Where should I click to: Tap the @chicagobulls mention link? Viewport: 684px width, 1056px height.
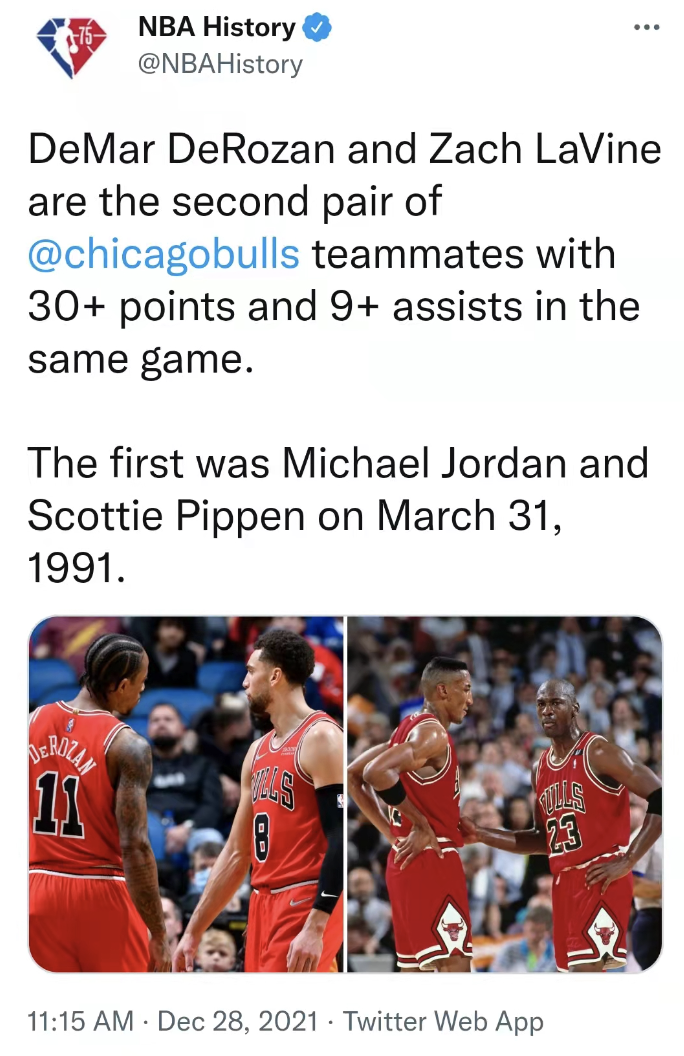point(164,254)
